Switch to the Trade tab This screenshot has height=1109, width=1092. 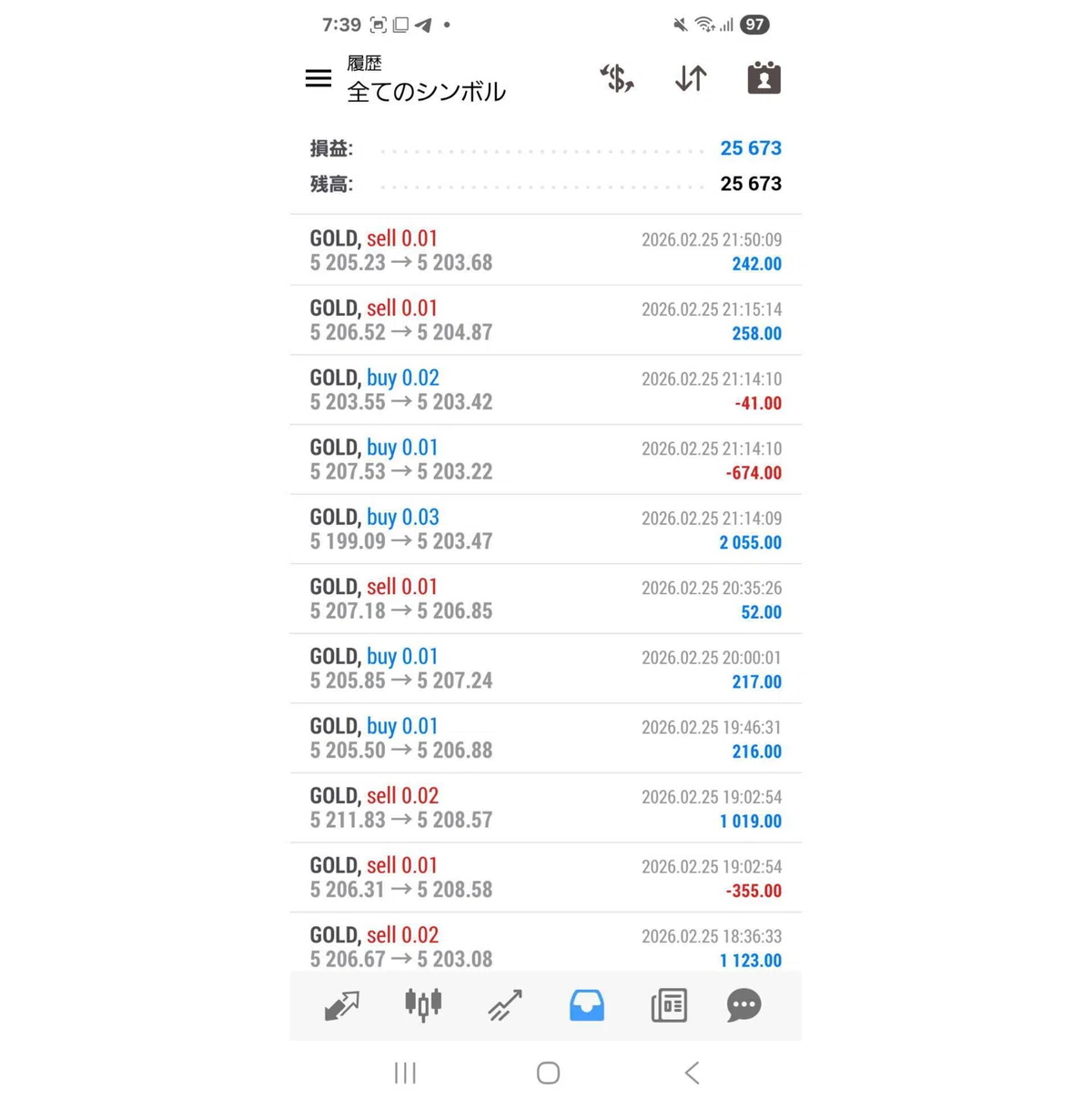tap(505, 1005)
